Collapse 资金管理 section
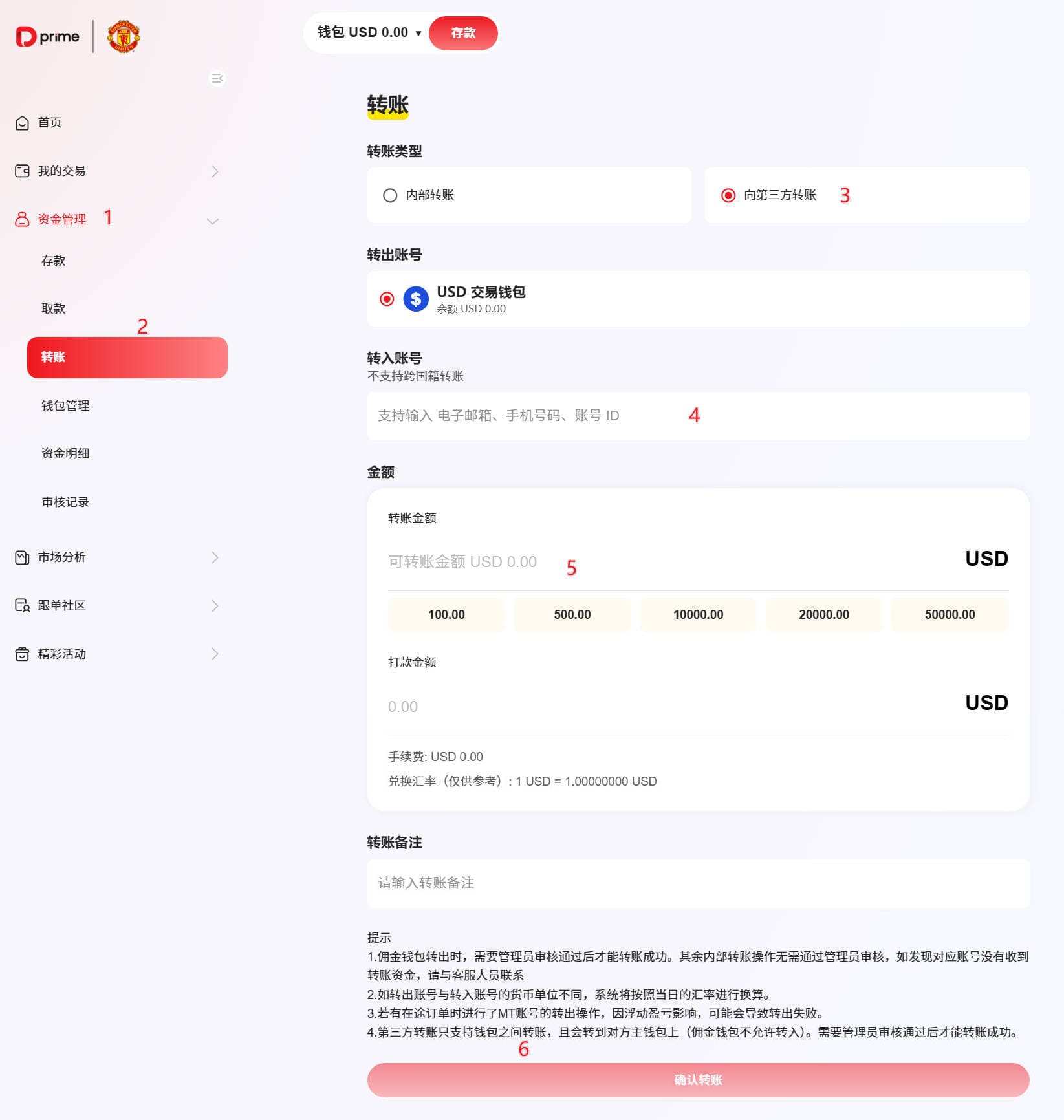This screenshot has width=1064, height=1120. [x=212, y=221]
